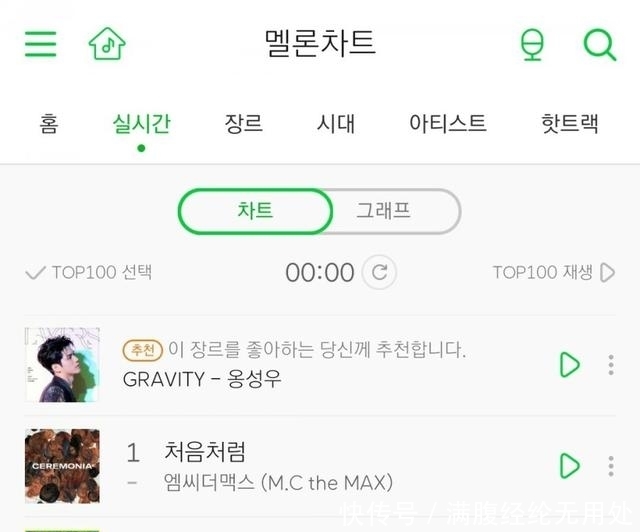
Task: Switch to the 홈 tab
Action: tap(48, 124)
